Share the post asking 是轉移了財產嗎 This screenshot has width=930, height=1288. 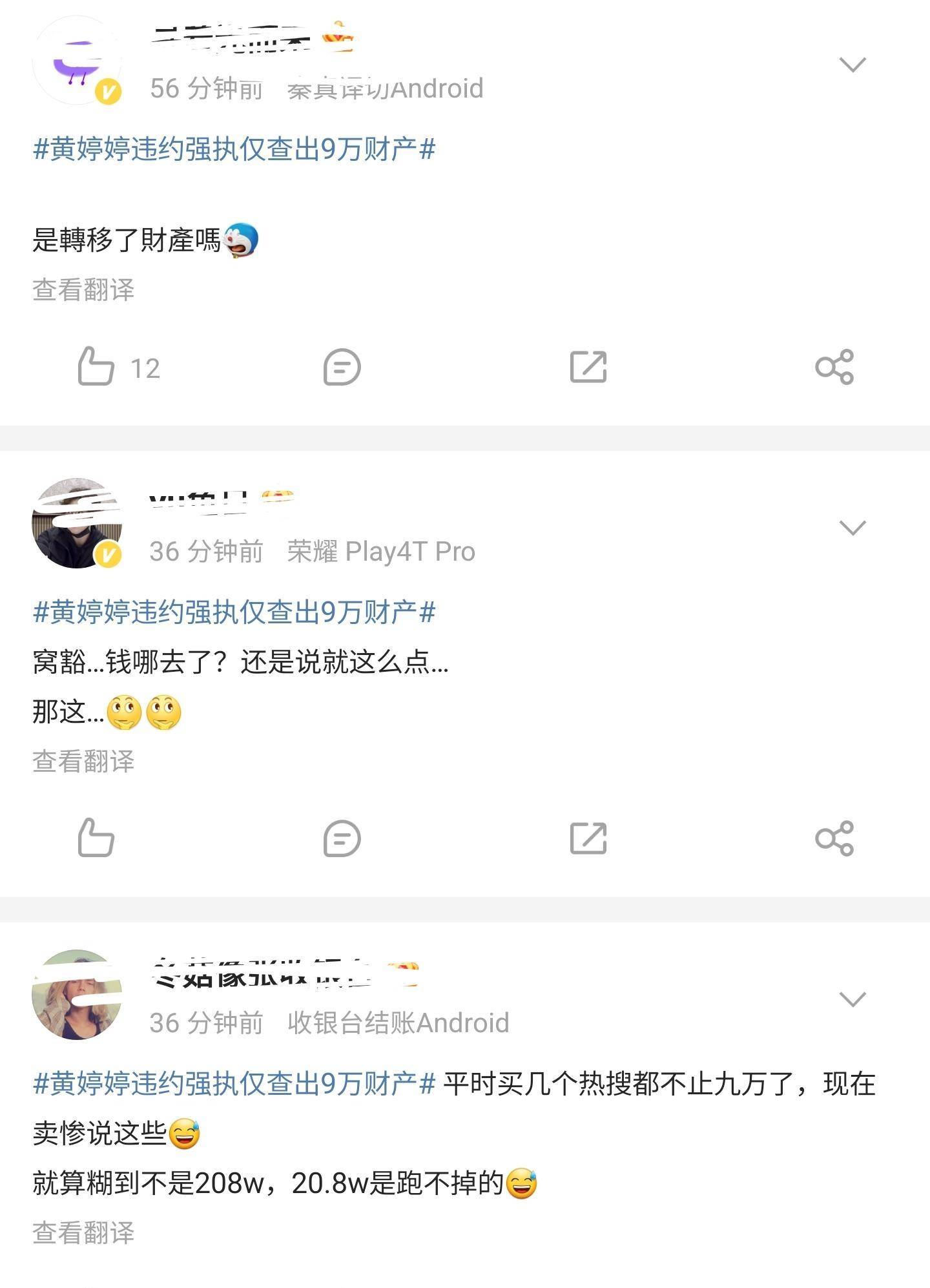(834, 367)
